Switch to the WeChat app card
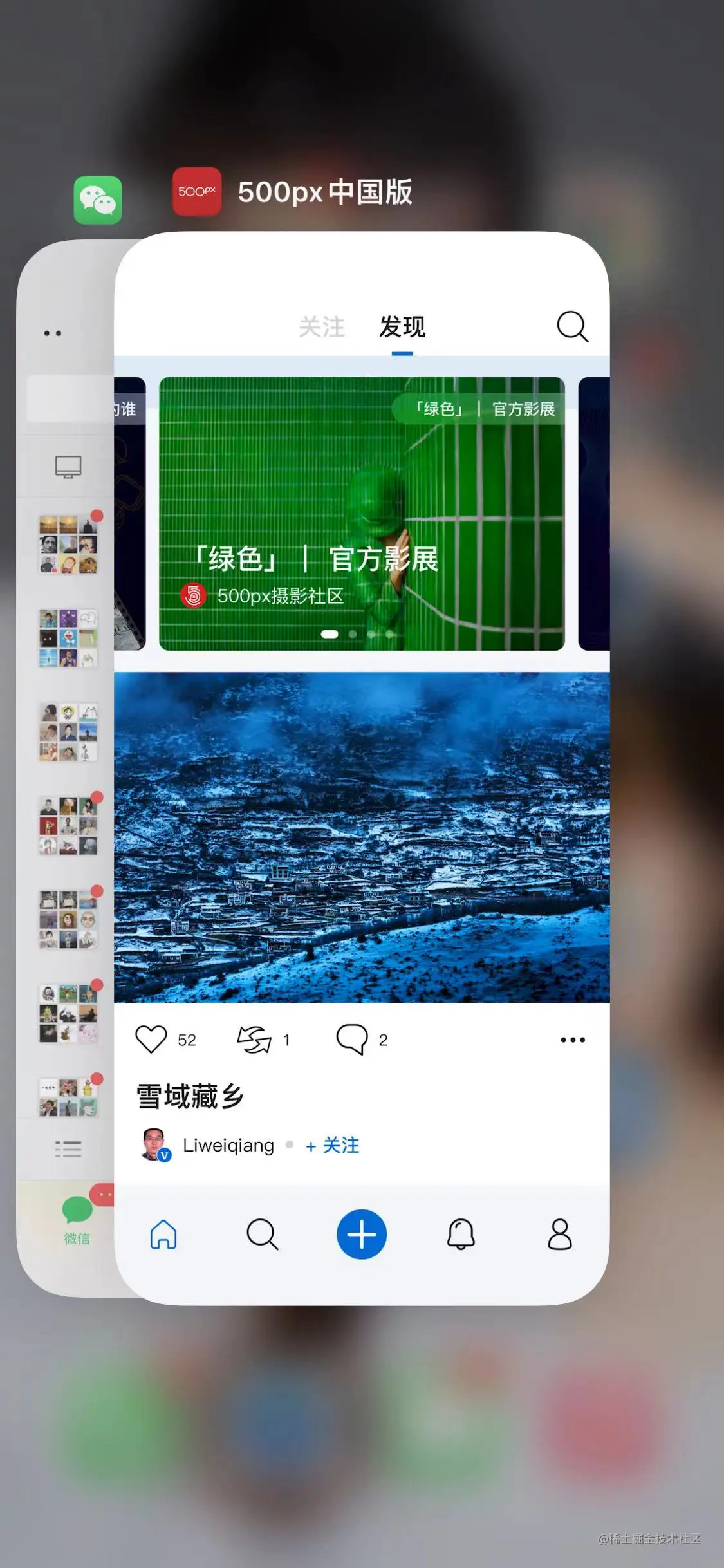Viewport: 724px width, 1568px height. (64, 772)
